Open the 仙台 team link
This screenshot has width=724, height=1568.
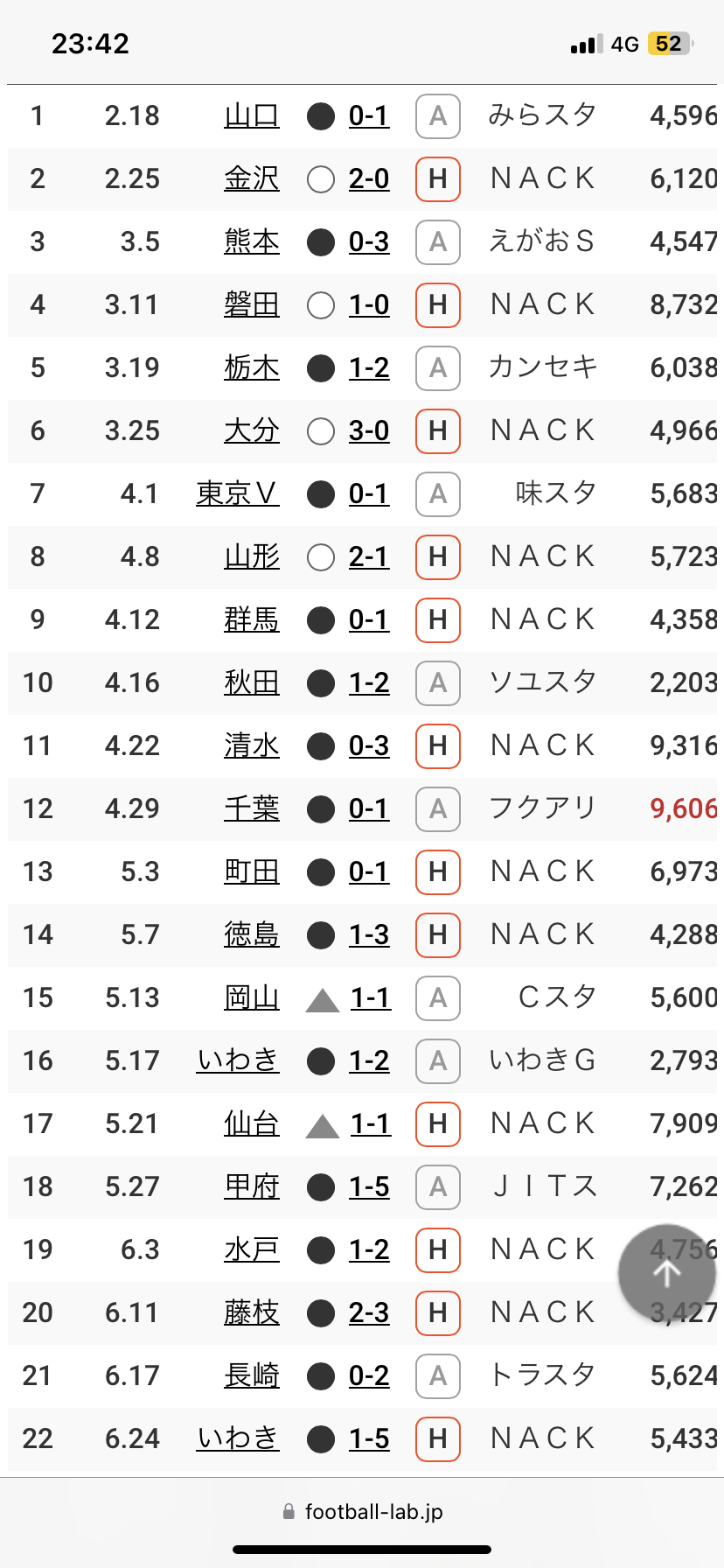coord(252,1123)
